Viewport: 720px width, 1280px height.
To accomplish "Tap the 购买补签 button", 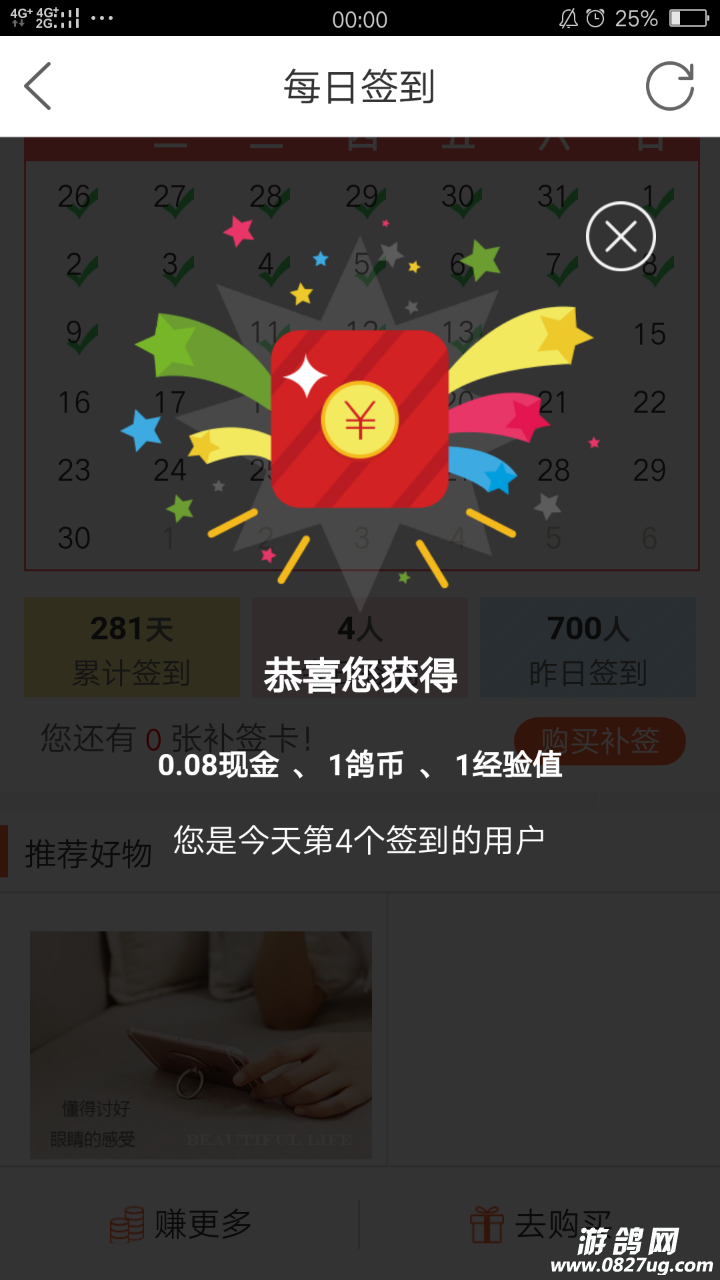I will point(599,741).
